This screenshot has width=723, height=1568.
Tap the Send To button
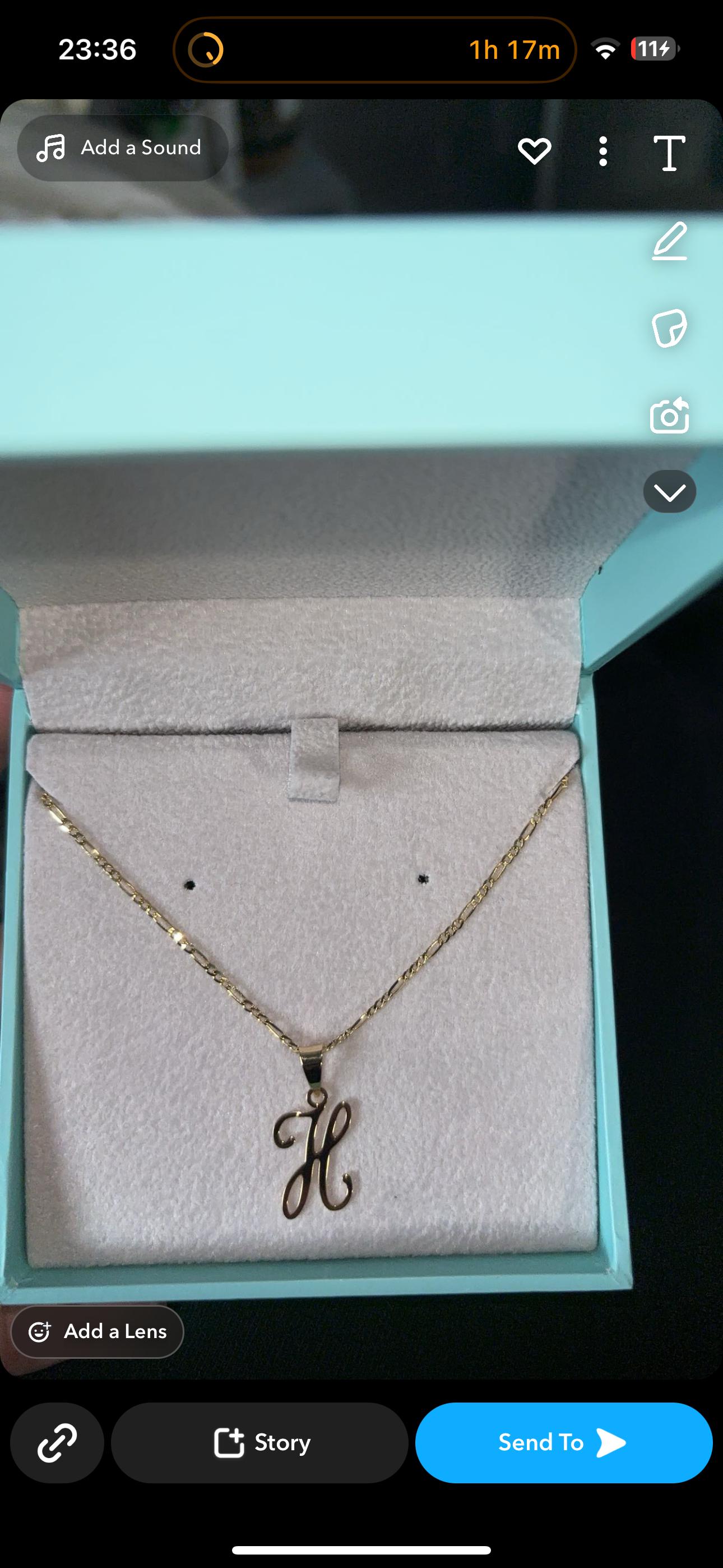coord(564,1442)
